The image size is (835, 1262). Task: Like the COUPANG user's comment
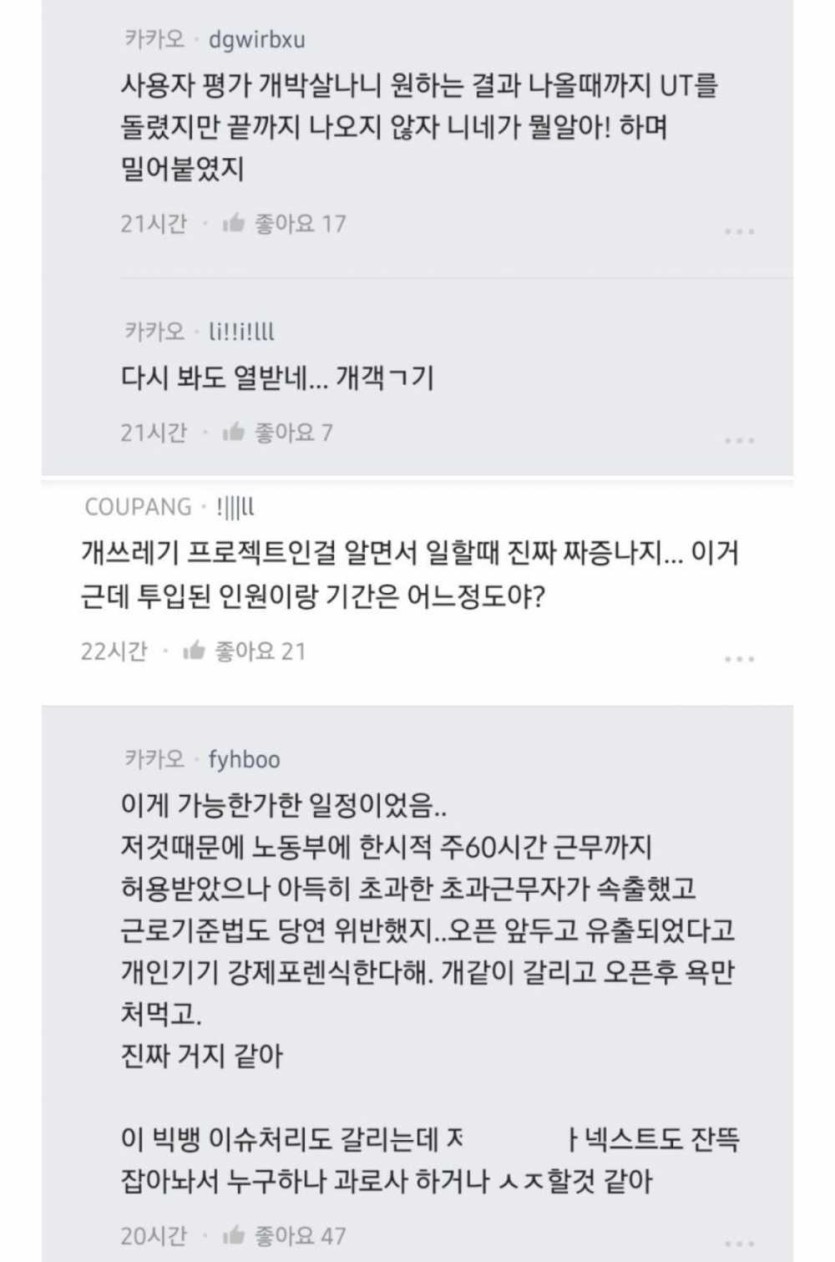coord(193,652)
